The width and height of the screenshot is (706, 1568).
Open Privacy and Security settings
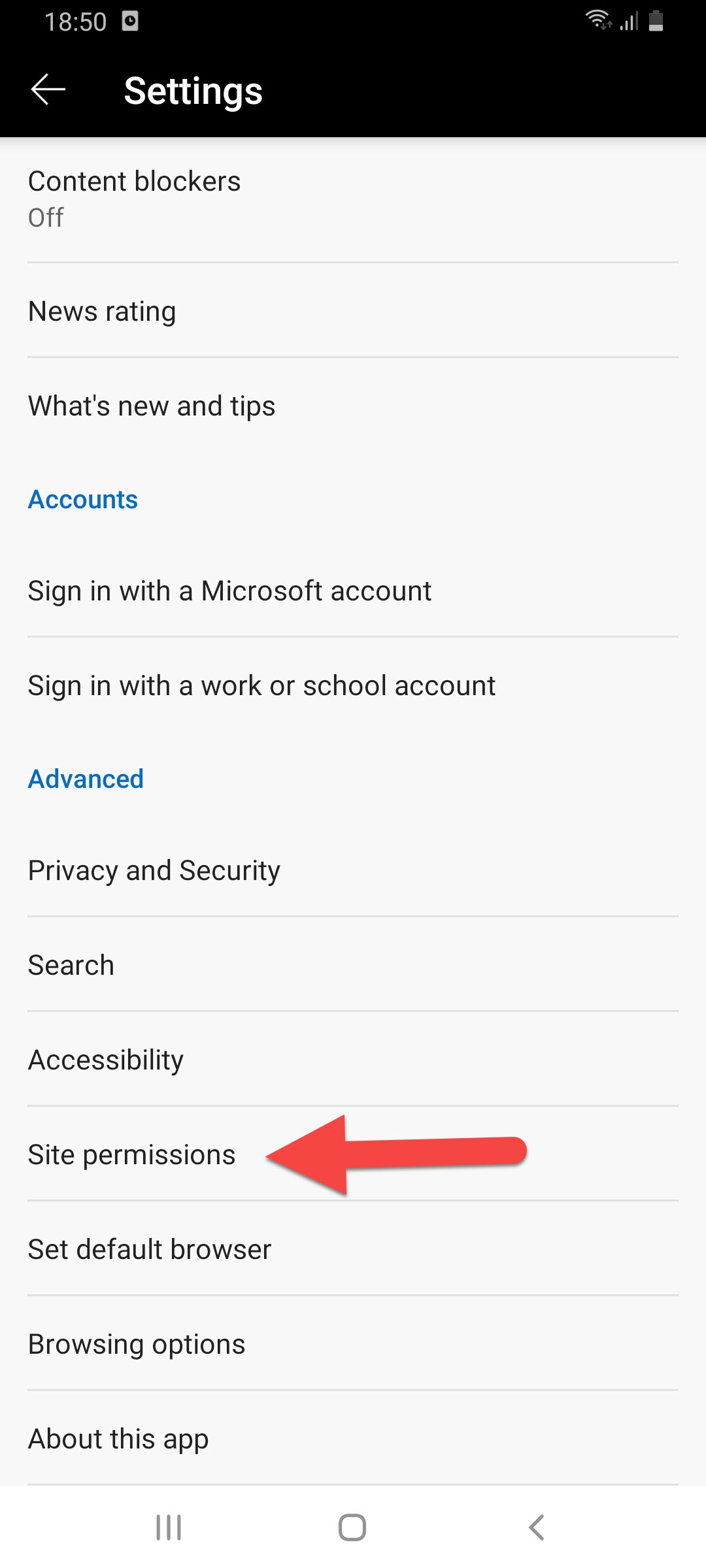tap(154, 870)
